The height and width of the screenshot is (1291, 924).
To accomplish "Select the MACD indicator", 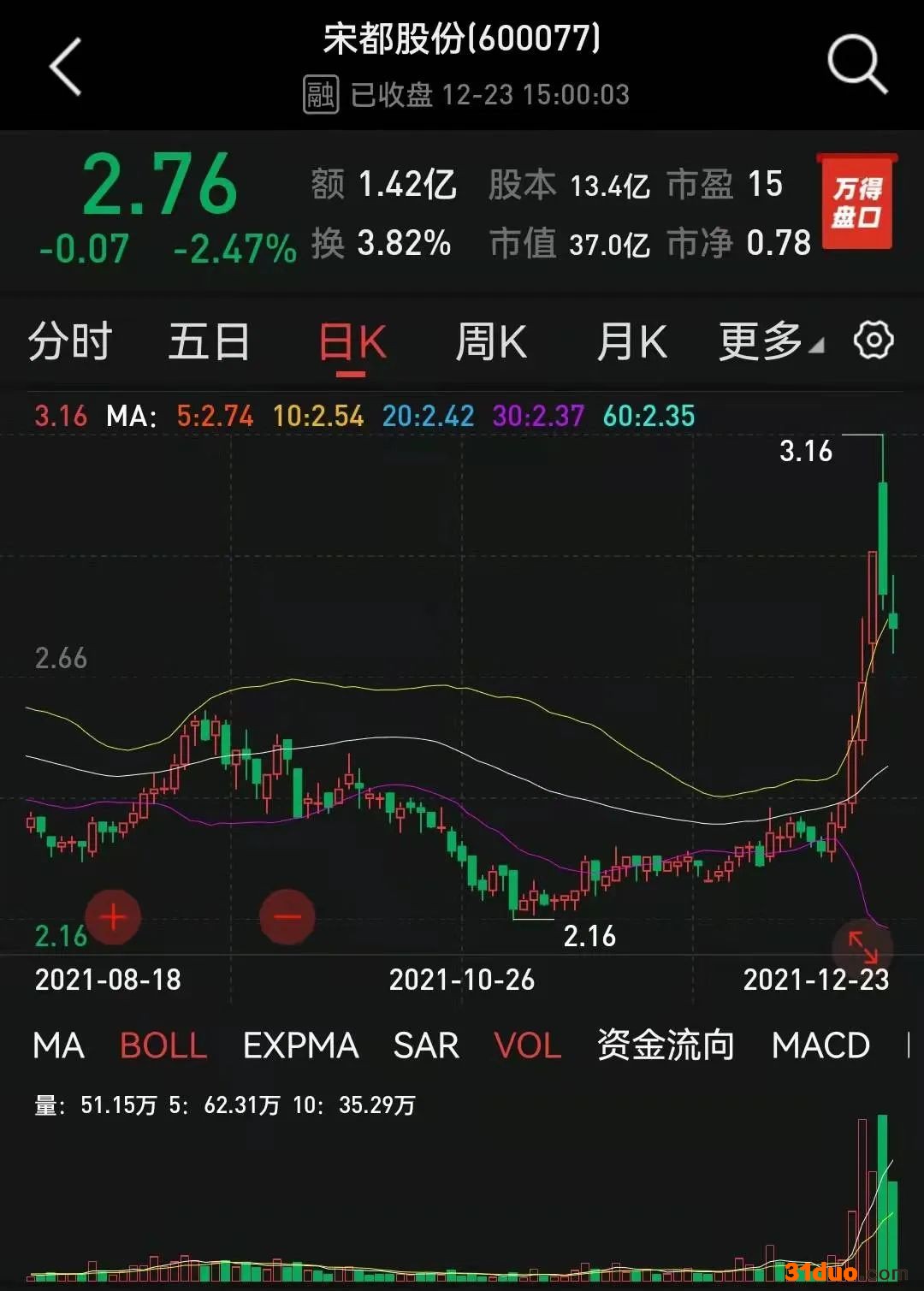I will (x=820, y=1045).
